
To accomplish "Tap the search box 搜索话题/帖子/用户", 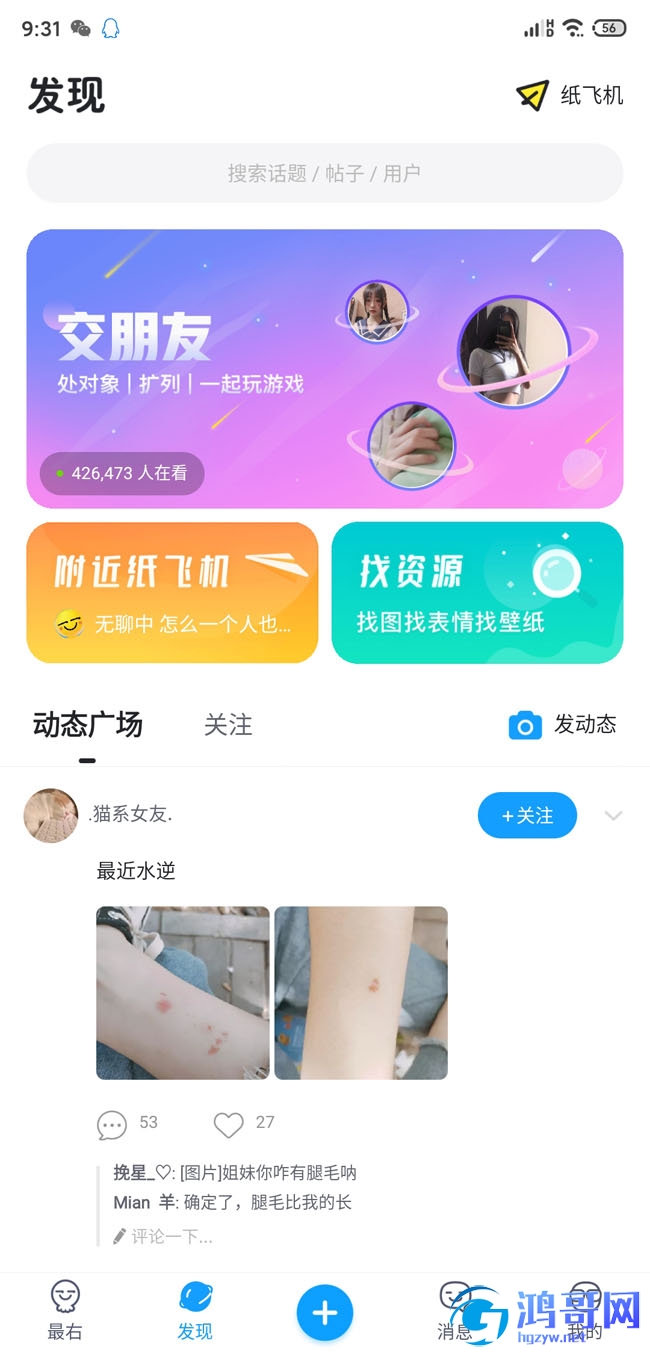I will tap(324, 173).
